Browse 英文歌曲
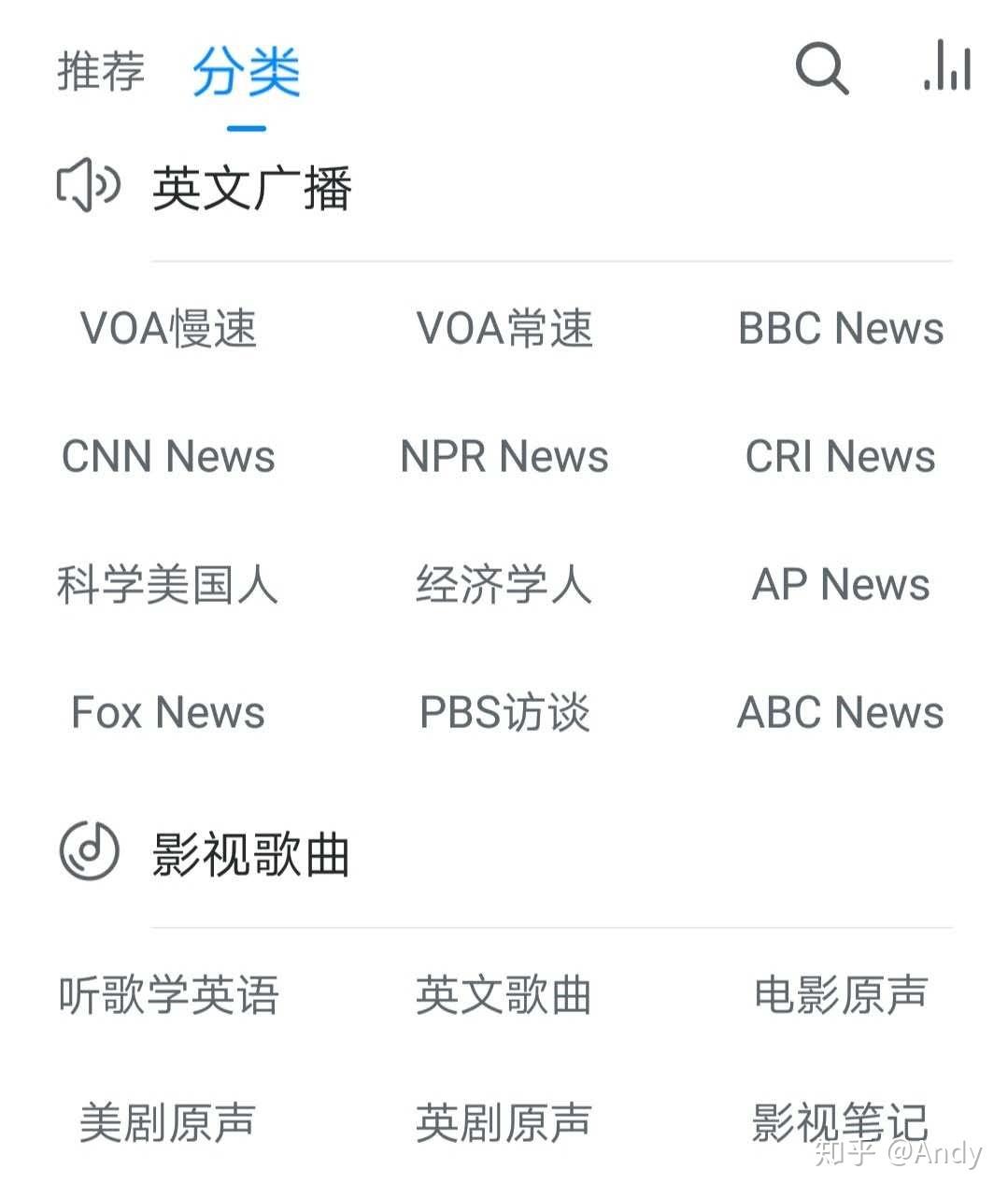 pyautogui.click(x=504, y=995)
